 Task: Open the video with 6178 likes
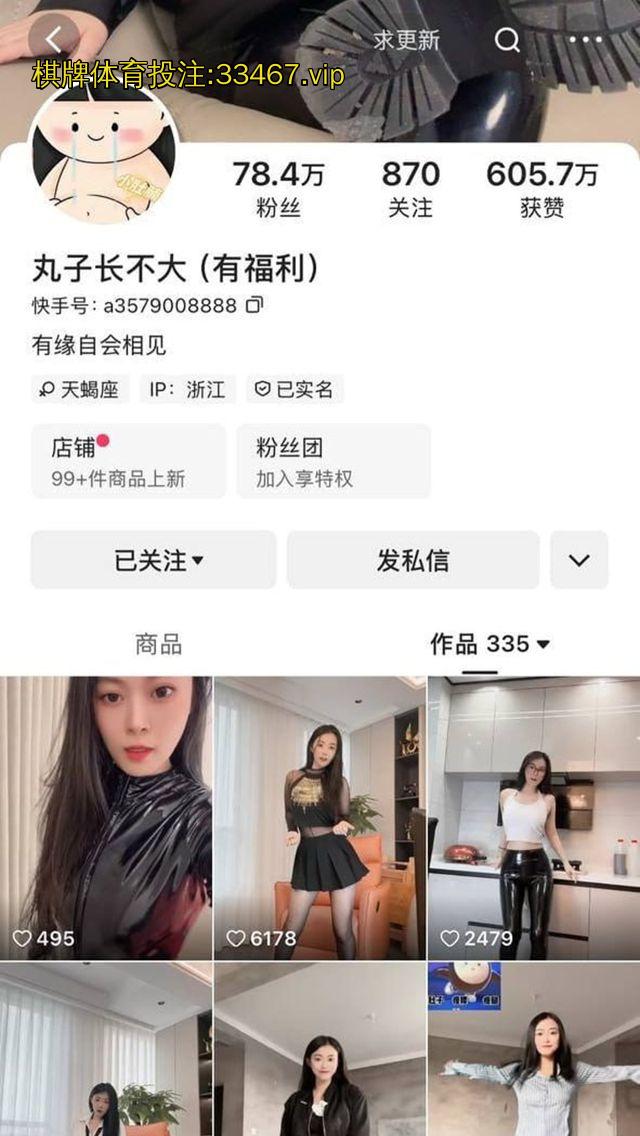(x=319, y=818)
